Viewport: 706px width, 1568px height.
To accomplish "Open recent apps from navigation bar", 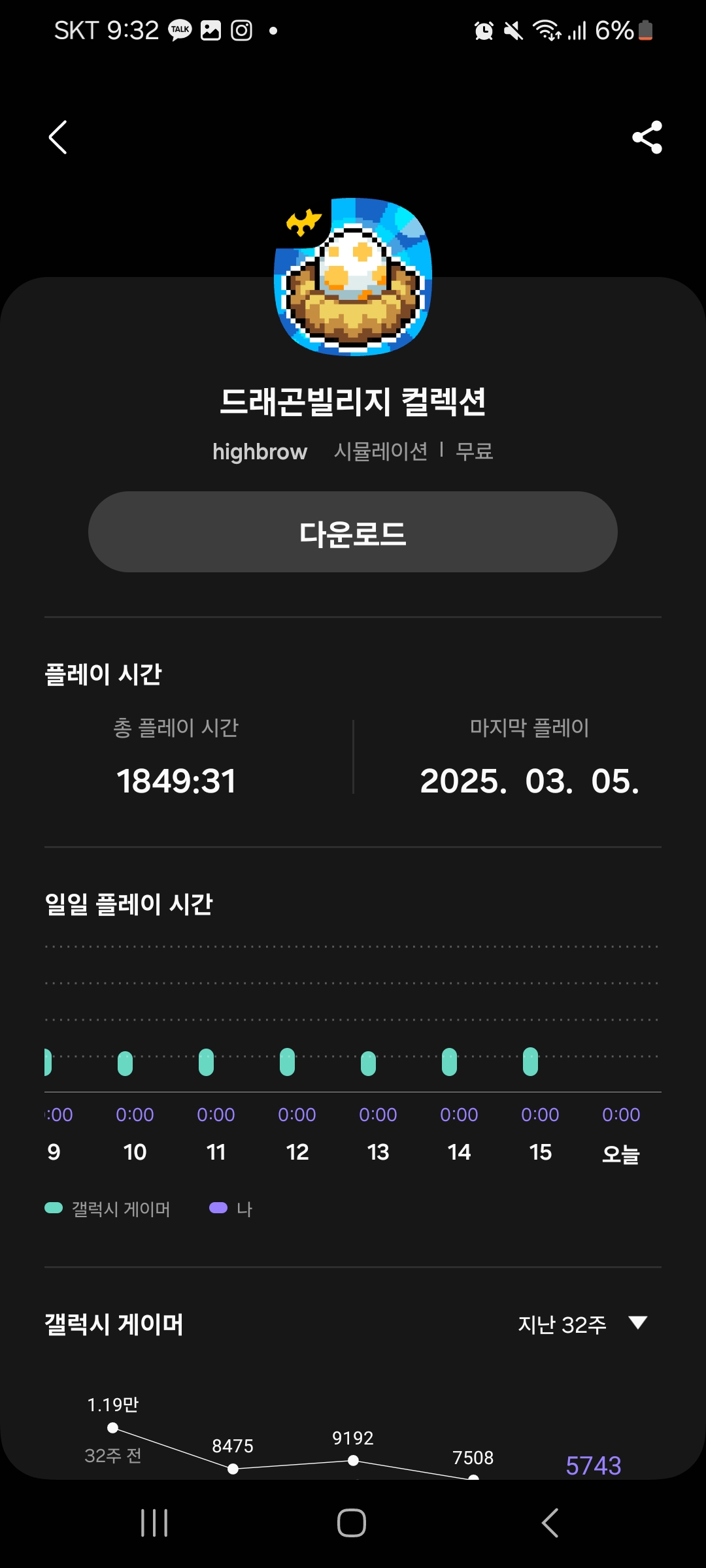I will pyautogui.click(x=154, y=1523).
